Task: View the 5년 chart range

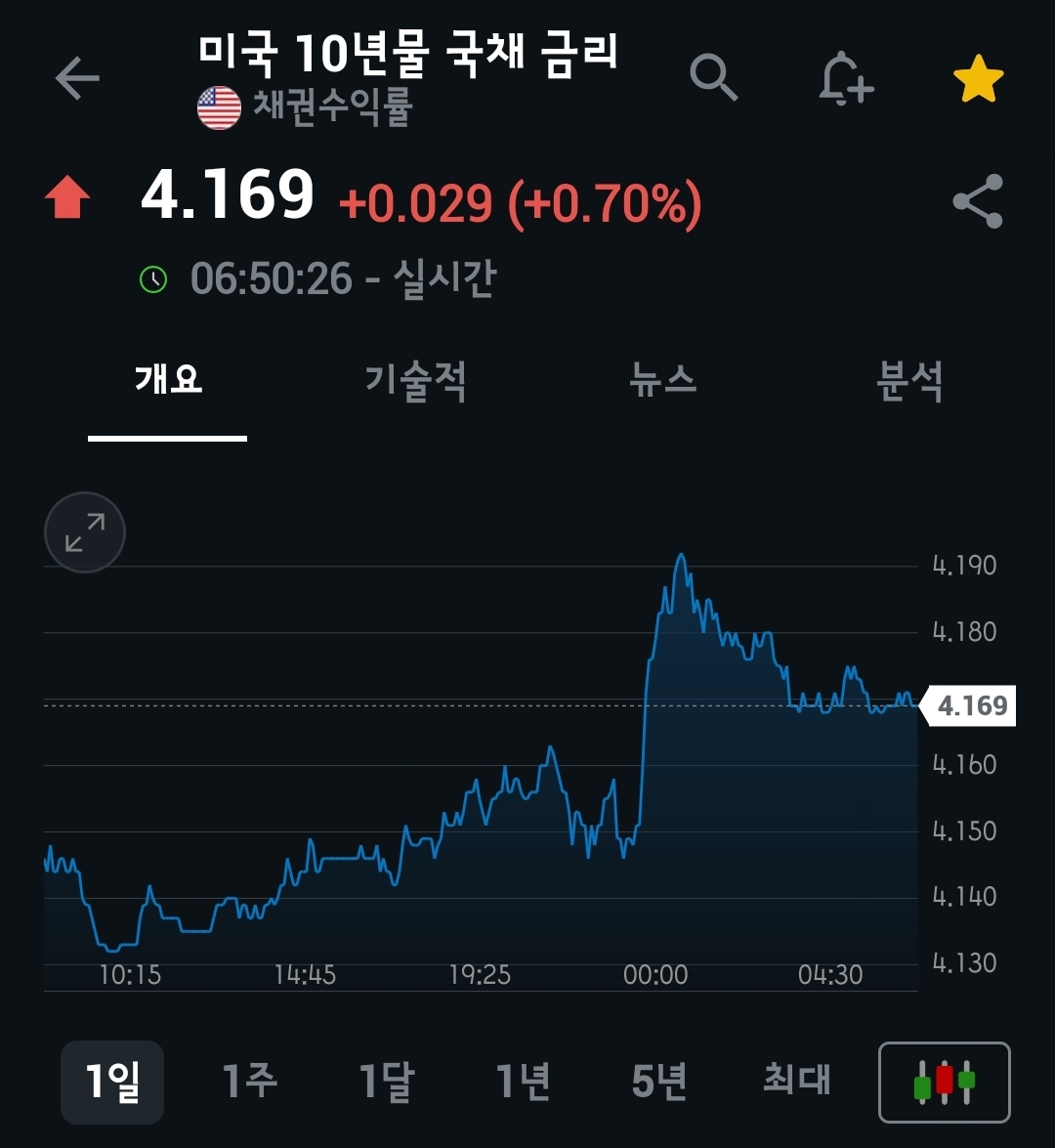Action: (659, 1082)
